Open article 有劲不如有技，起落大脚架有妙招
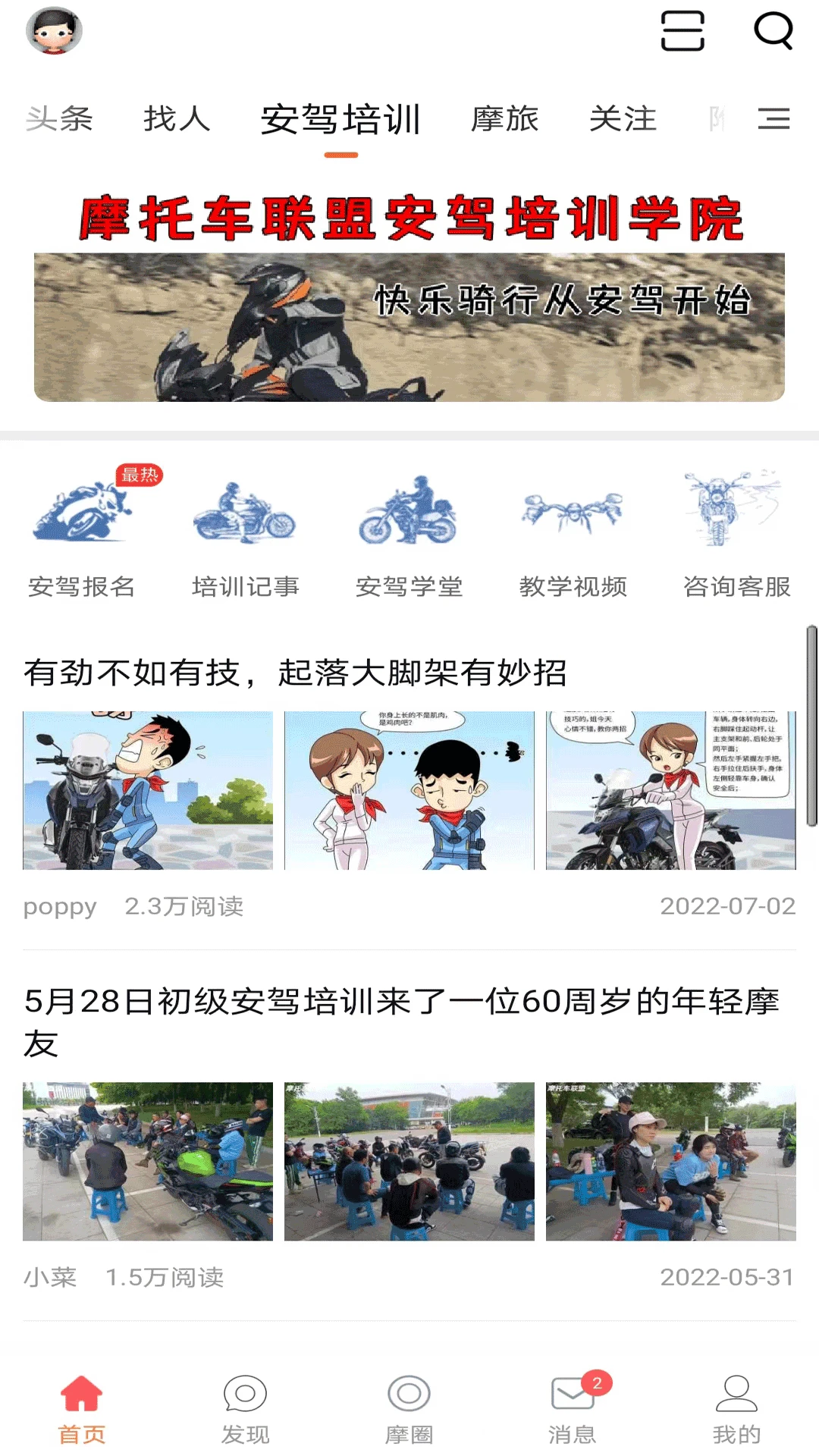The width and height of the screenshot is (819, 1456). (x=296, y=673)
